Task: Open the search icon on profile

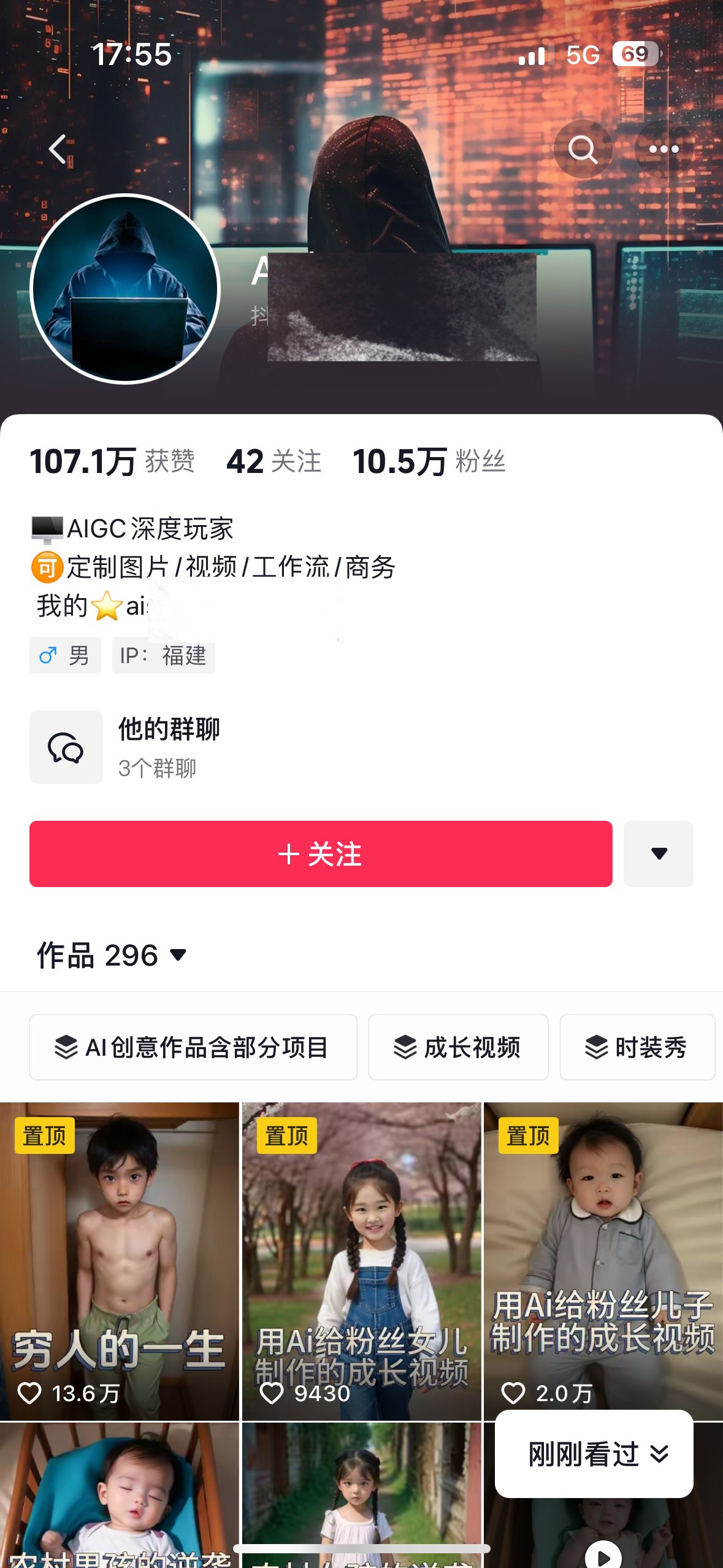Action: [582, 149]
